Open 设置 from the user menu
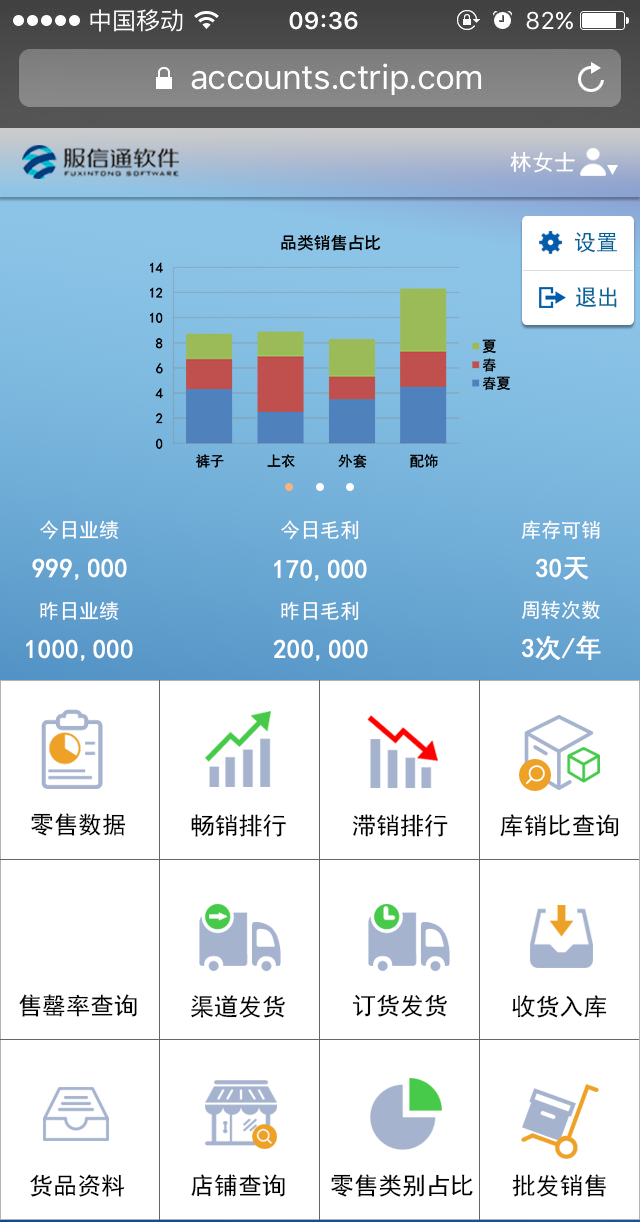 pyautogui.click(x=578, y=243)
